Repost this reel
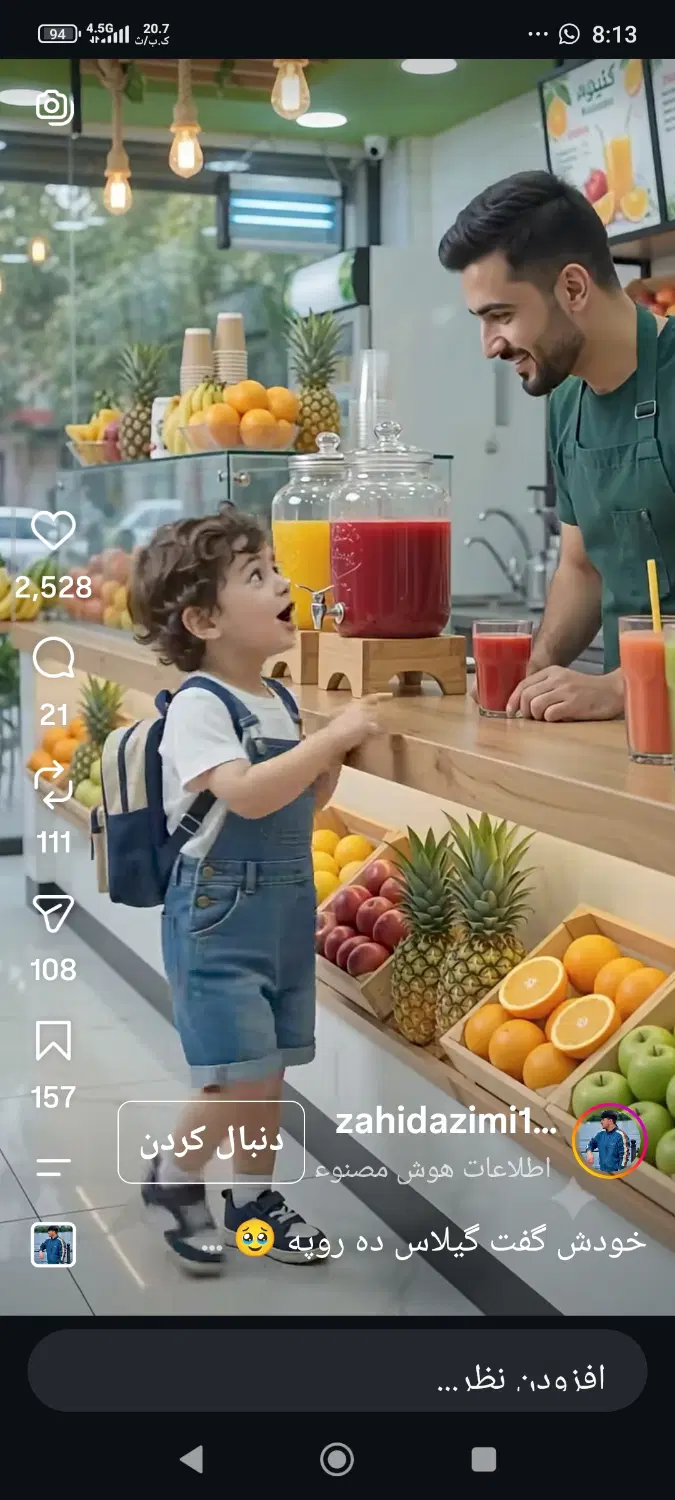Screen dimensions: 675x1500 click(53, 786)
